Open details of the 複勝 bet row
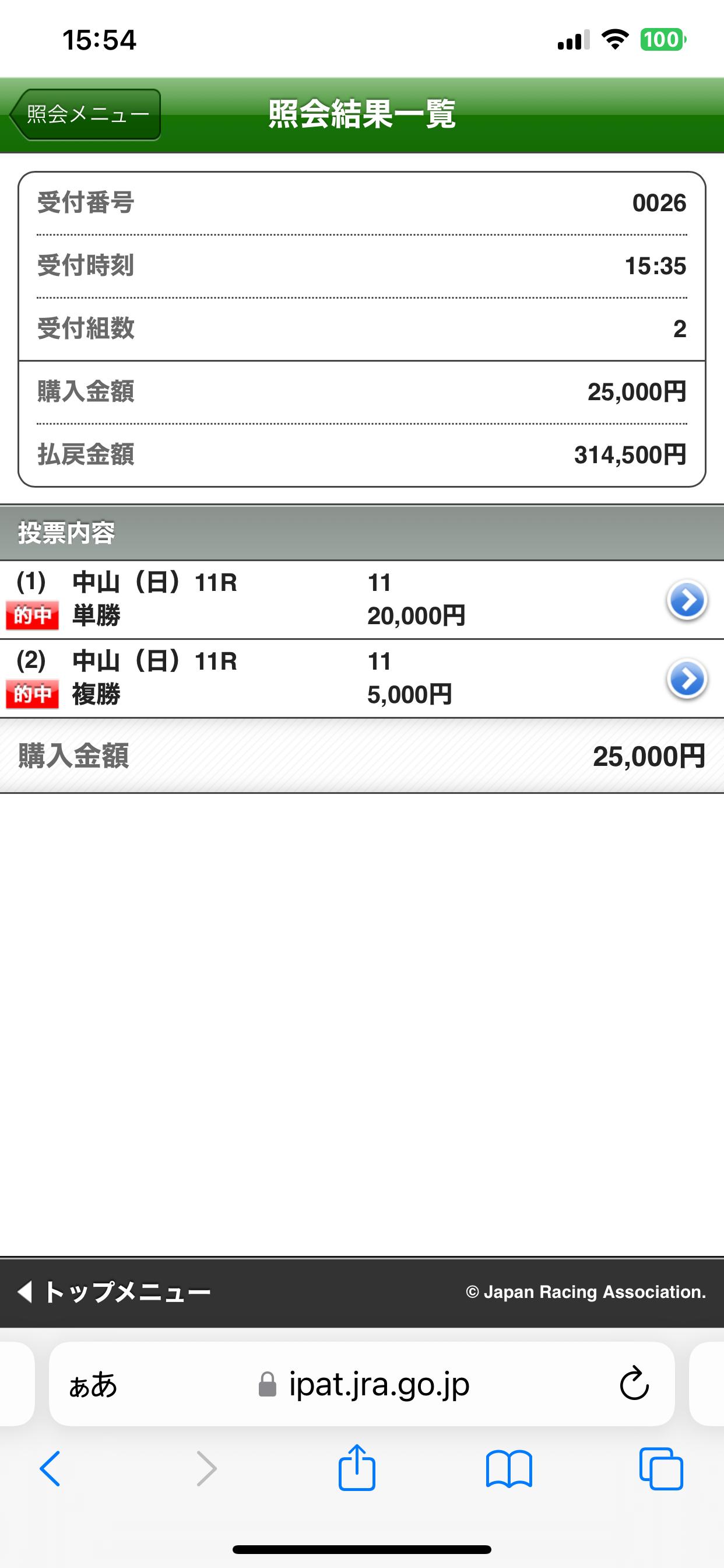The width and height of the screenshot is (724, 1568). point(686,678)
